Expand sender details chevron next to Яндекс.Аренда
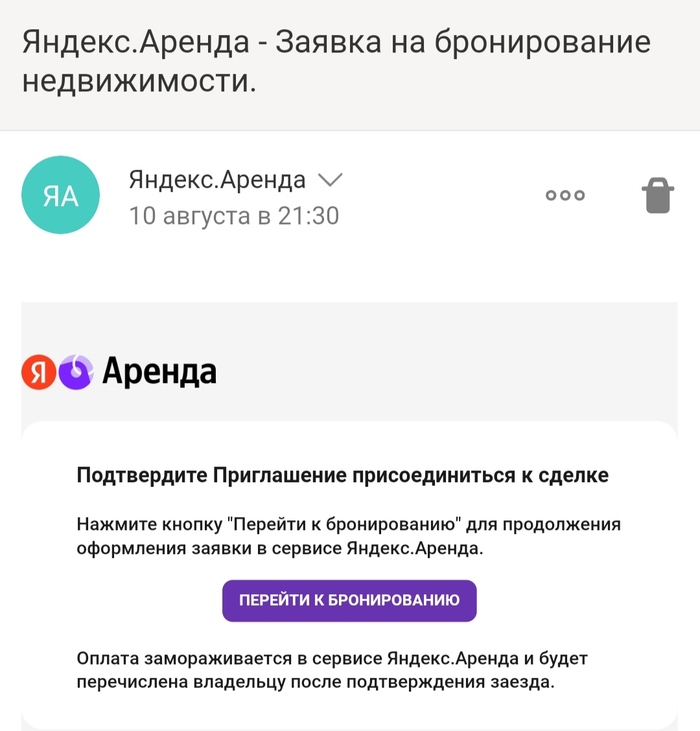The image size is (700, 731). [330, 179]
